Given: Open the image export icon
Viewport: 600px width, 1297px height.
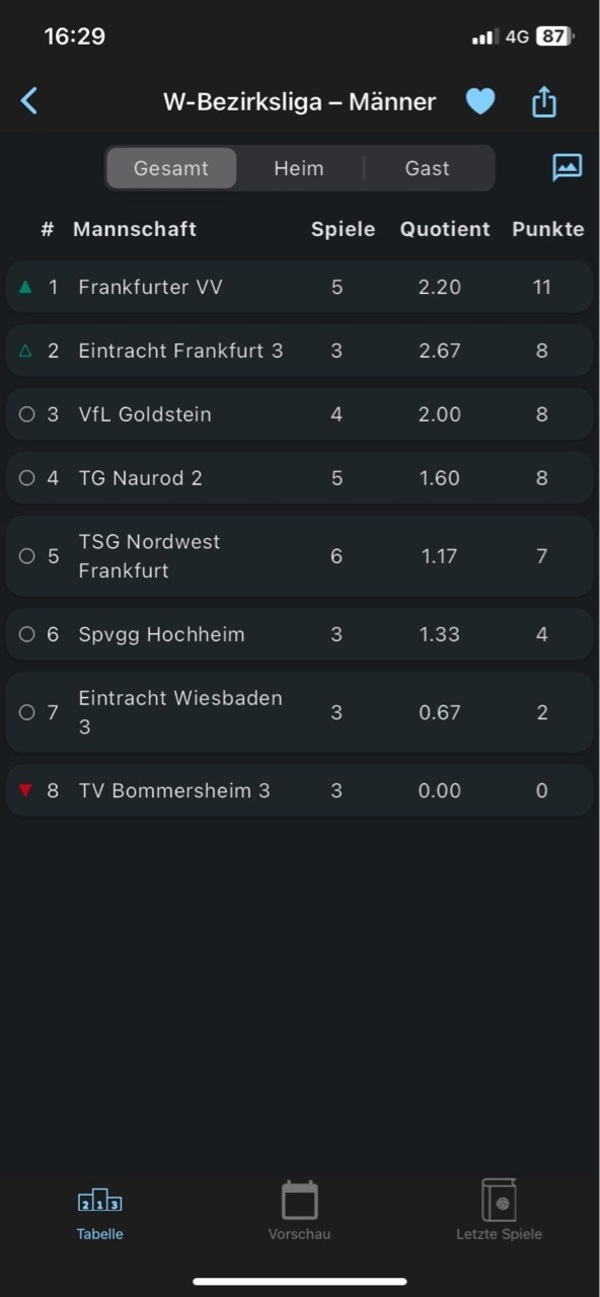Looking at the screenshot, I should (567, 167).
